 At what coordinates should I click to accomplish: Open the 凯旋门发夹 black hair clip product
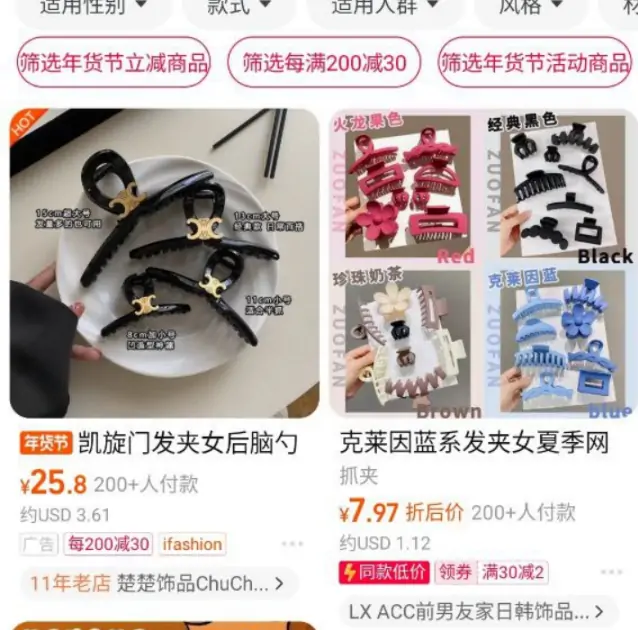164,263
